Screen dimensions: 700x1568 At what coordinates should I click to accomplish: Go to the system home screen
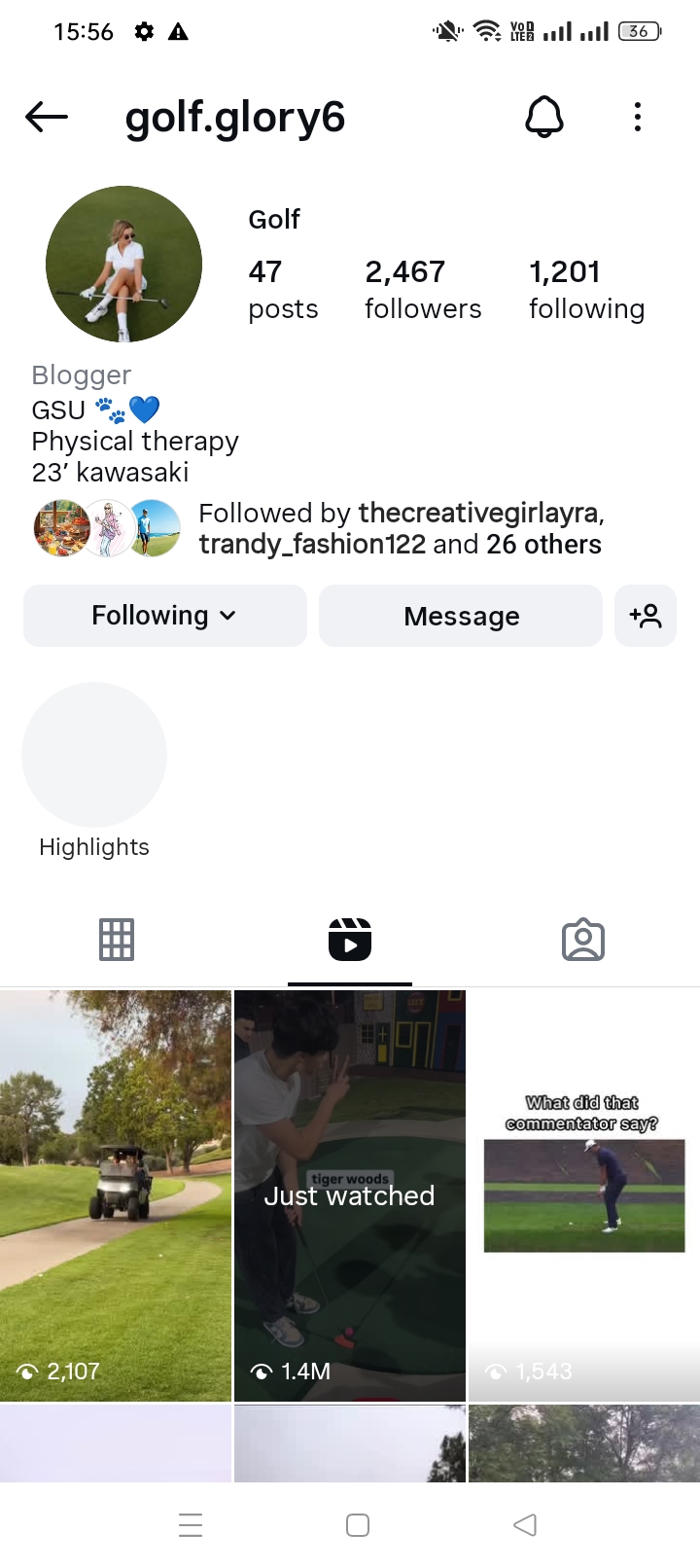click(x=358, y=1525)
